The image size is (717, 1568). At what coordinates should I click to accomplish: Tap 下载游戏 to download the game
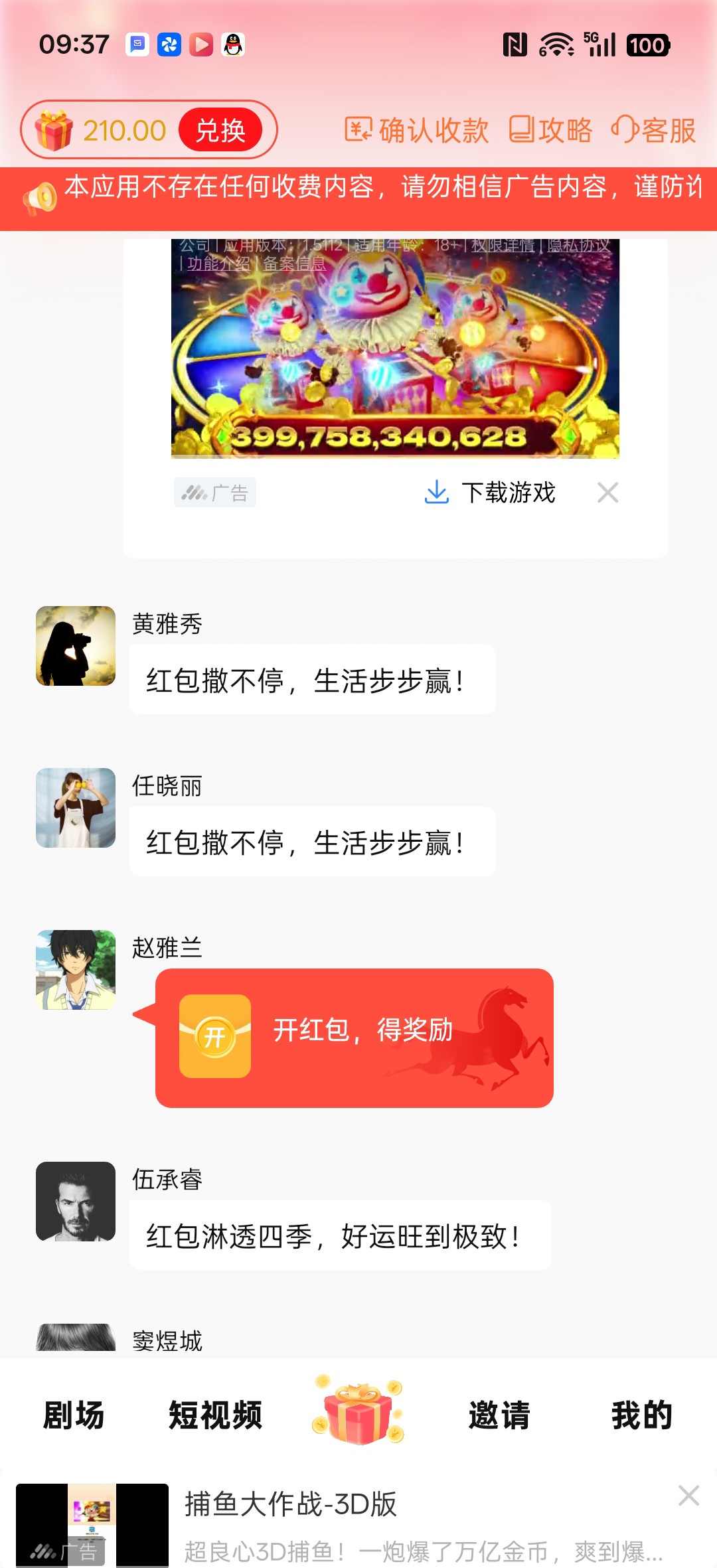490,493
